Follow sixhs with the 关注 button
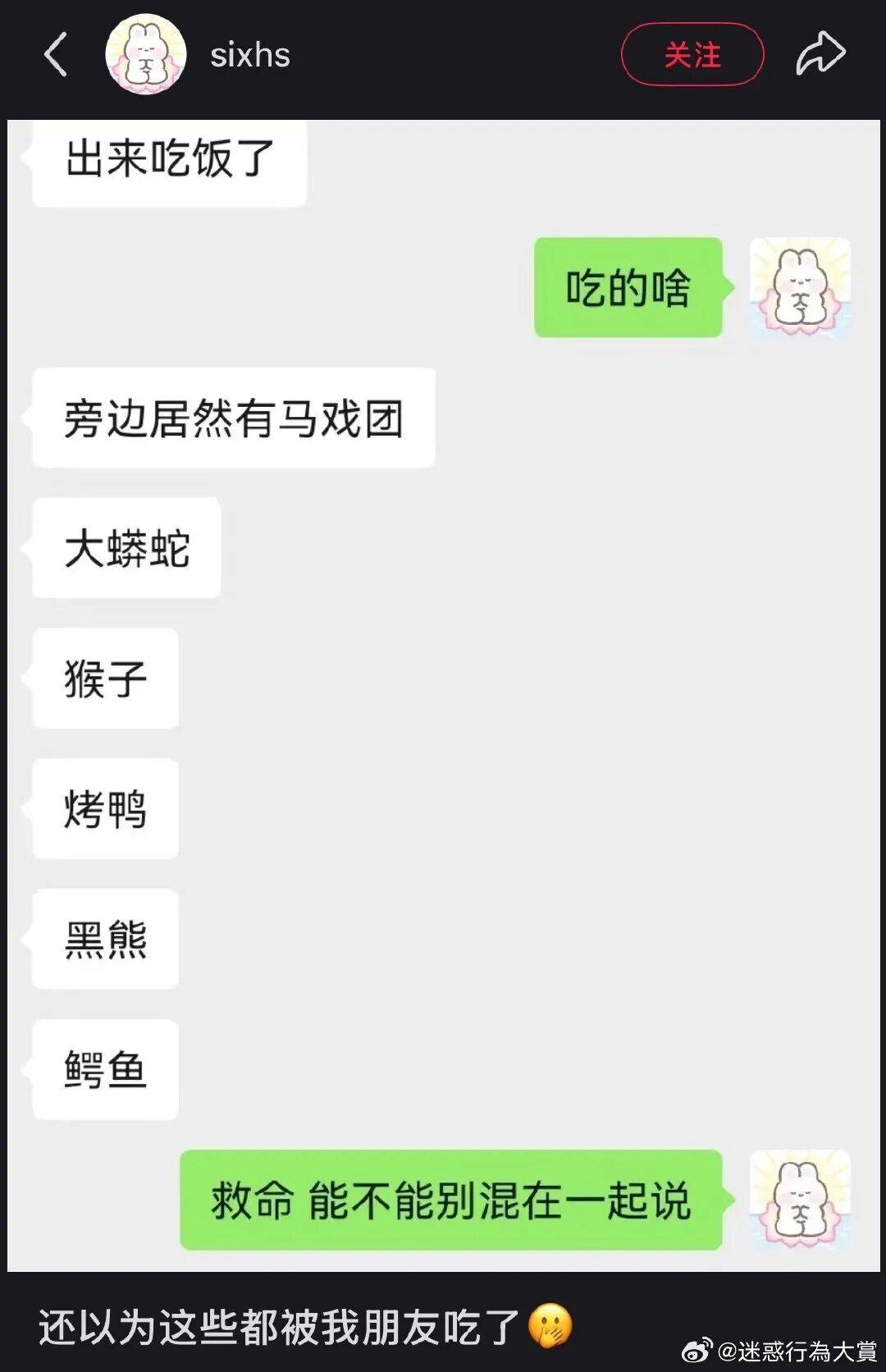The image size is (886, 1372). tap(692, 55)
